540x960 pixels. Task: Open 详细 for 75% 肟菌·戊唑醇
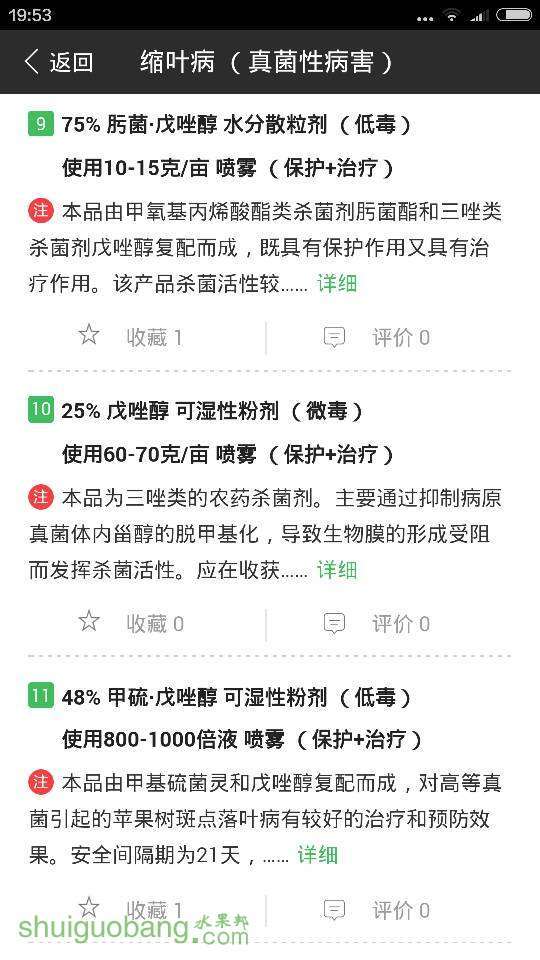337,284
